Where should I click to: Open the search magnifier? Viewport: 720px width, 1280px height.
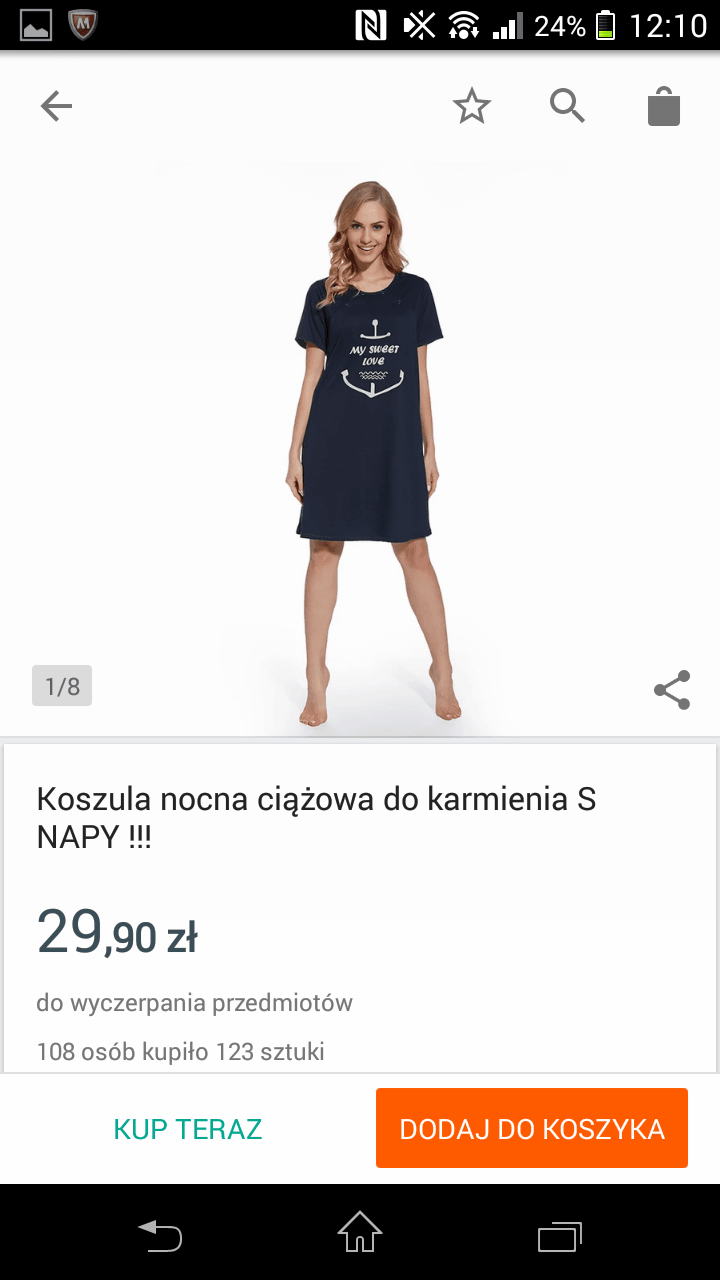pyautogui.click(x=567, y=105)
